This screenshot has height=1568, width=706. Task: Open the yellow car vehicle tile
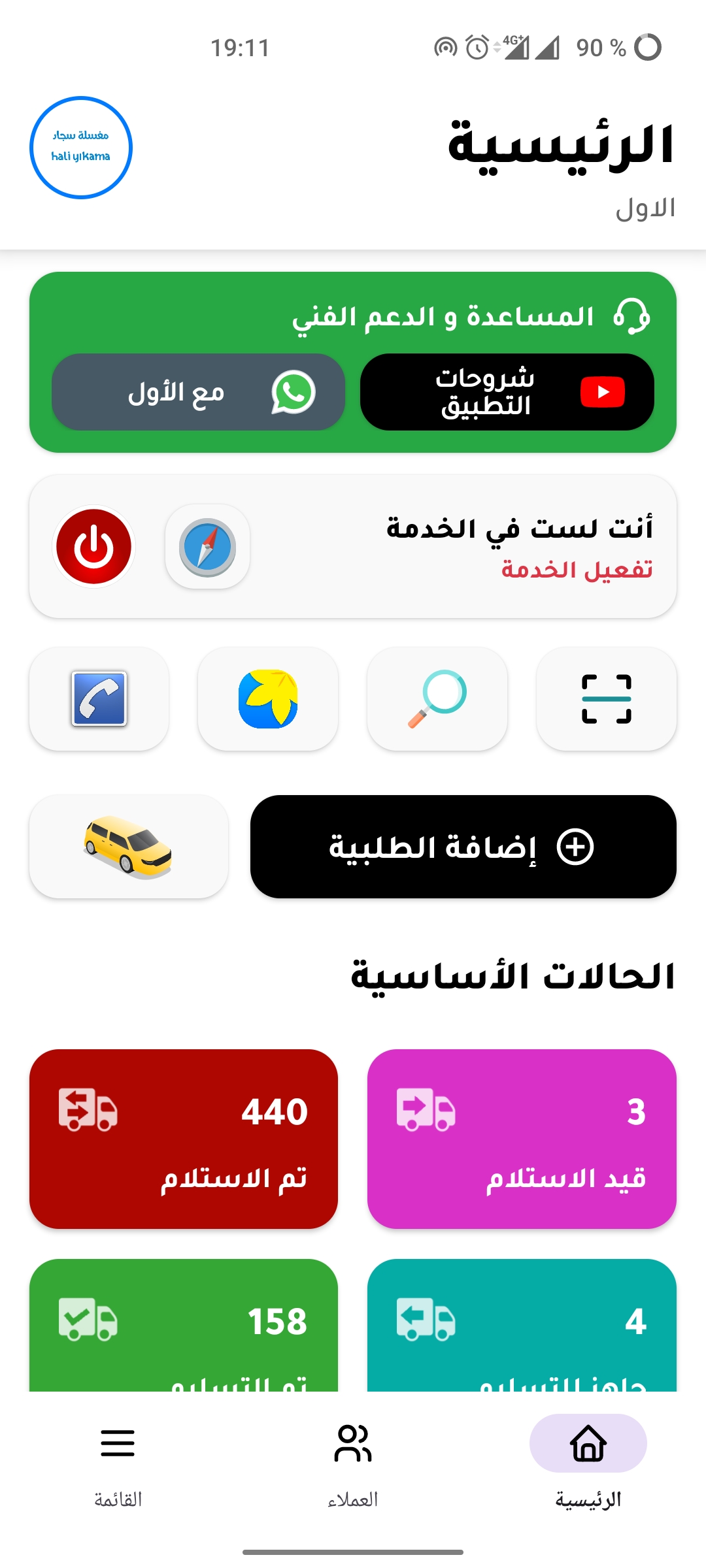pyautogui.click(x=129, y=847)
